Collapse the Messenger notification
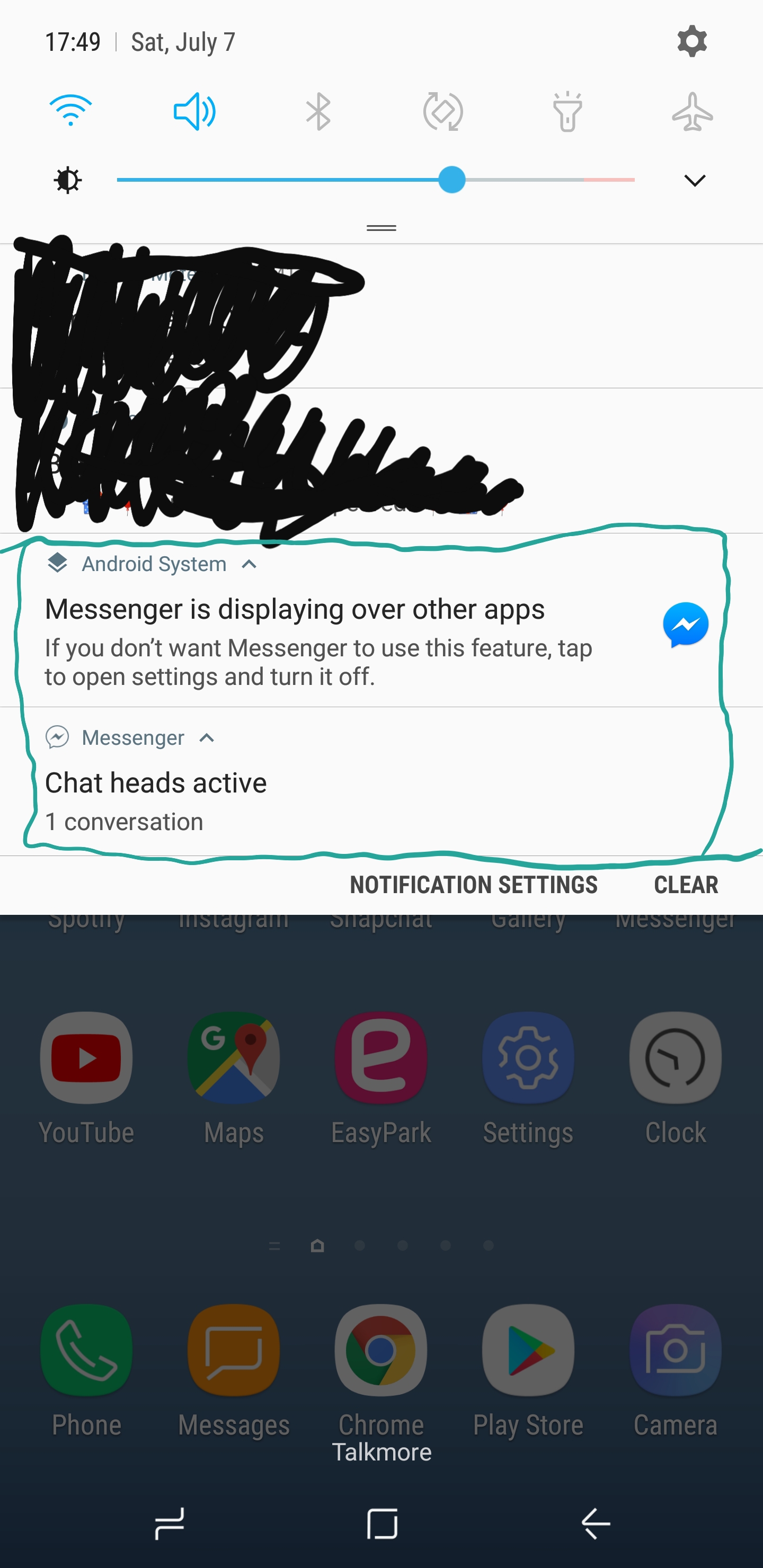The width and height of the screenshot is (763, 1568). point(207,738)
